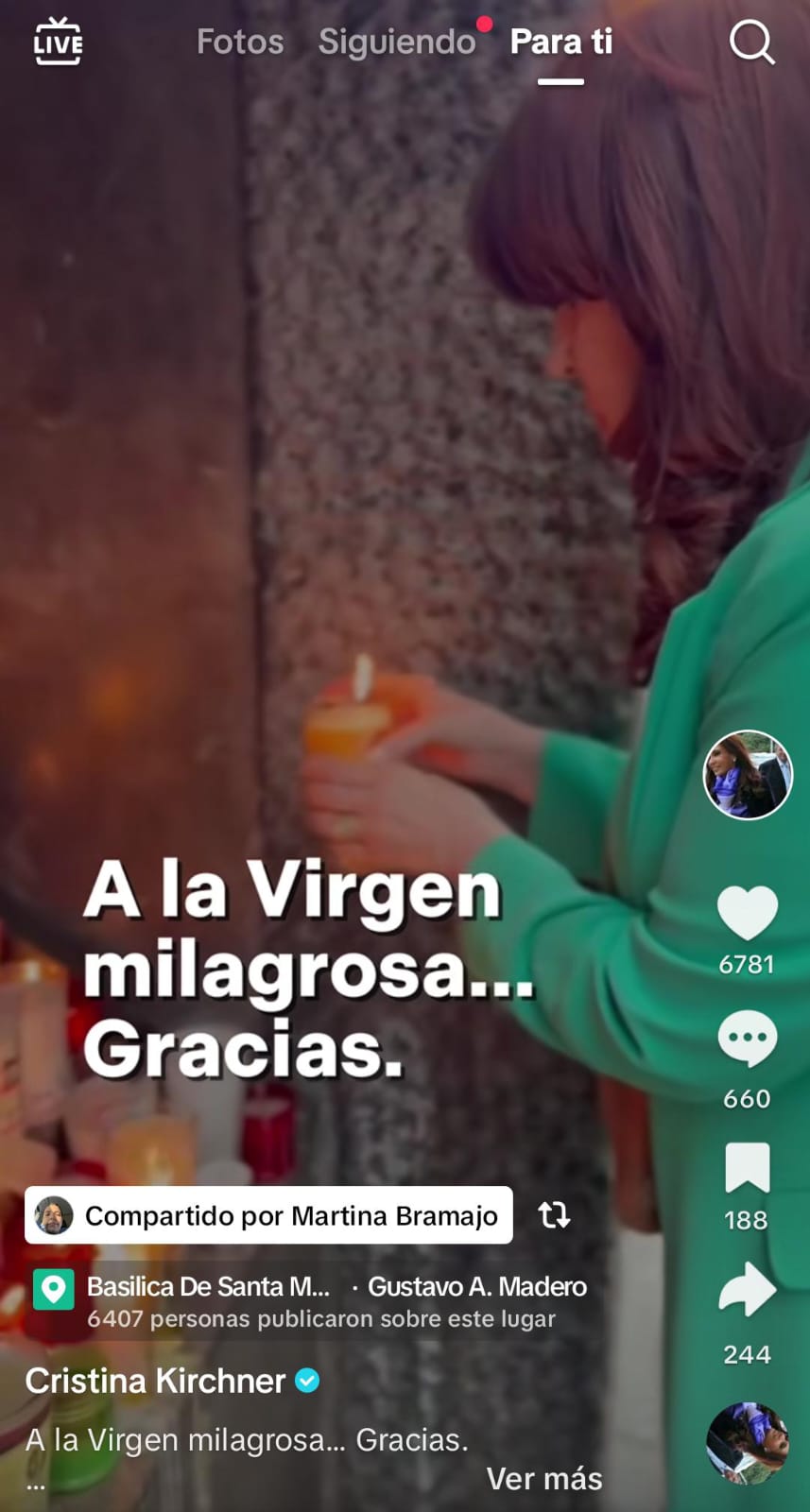Open Compartido por Martina Bramajo label
Screen dimensions: 810x1512
click(x=269, y=1215)
